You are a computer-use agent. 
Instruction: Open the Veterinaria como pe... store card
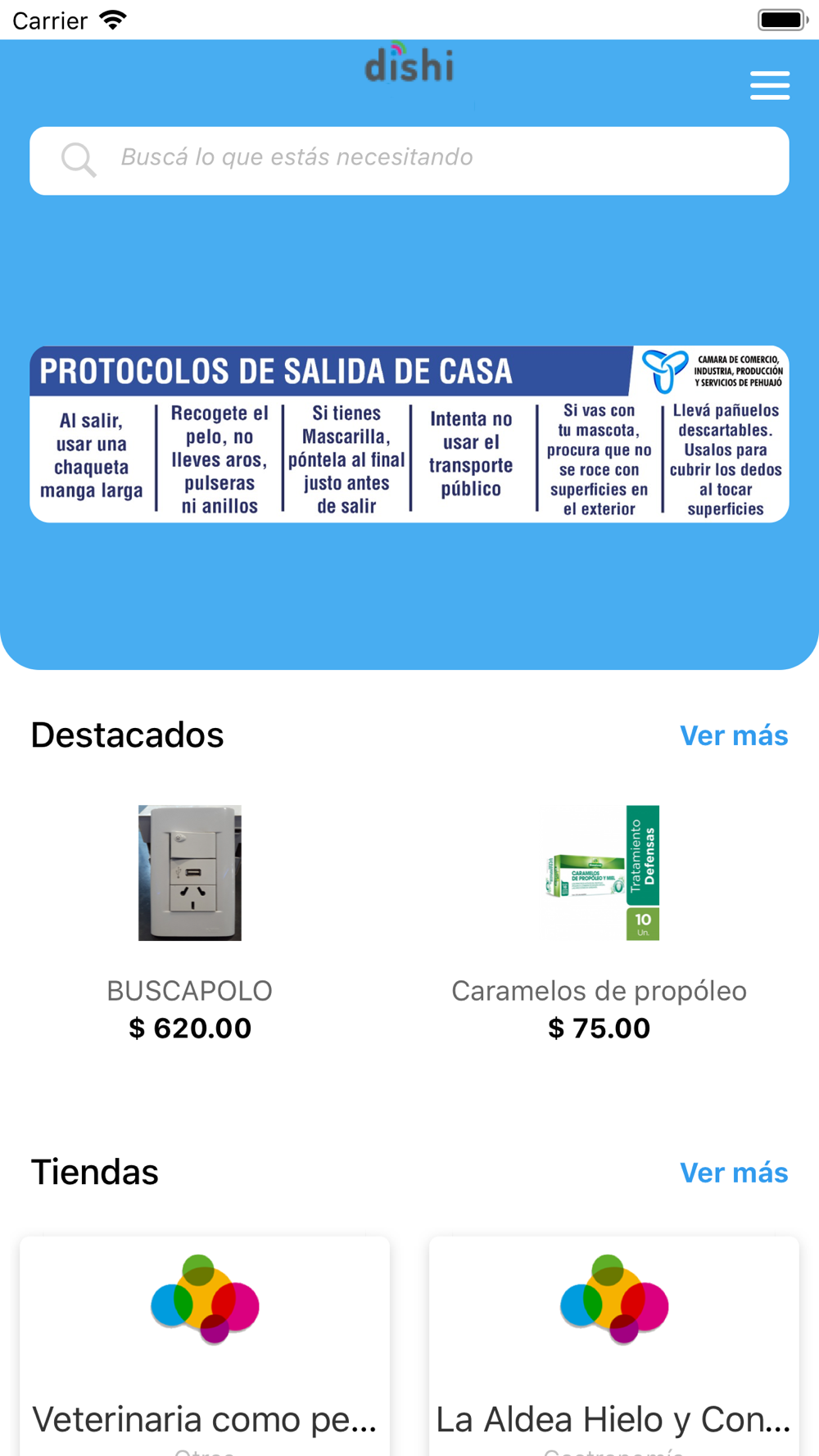point(205,1343)
